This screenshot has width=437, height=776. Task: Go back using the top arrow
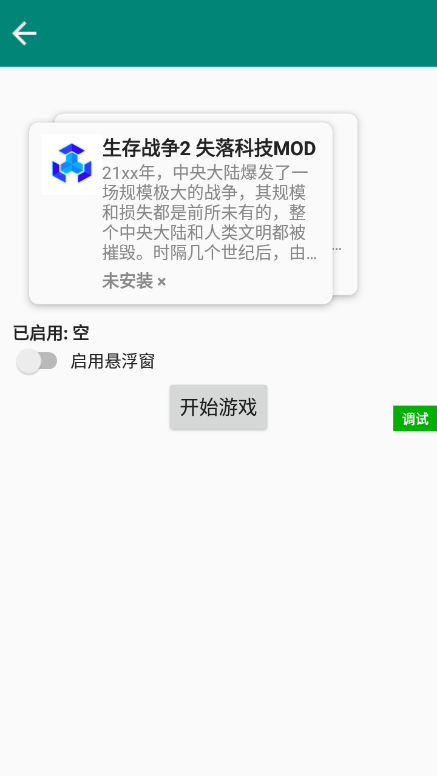pos(24,34)
